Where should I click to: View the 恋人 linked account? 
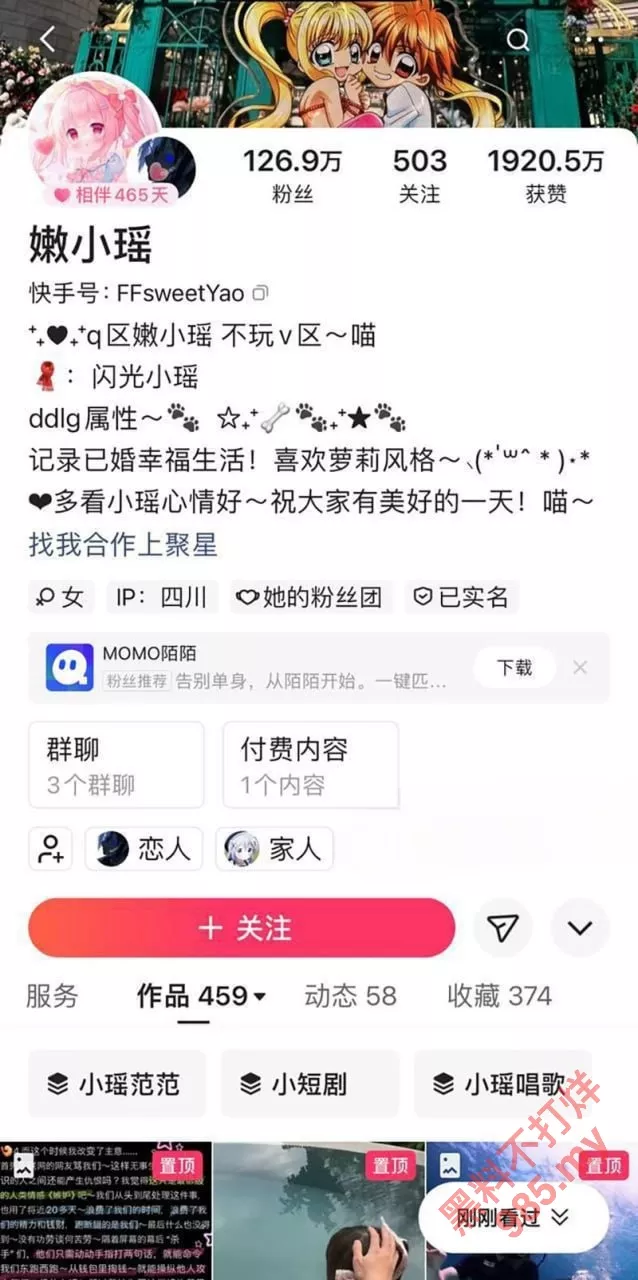[144, 849]
